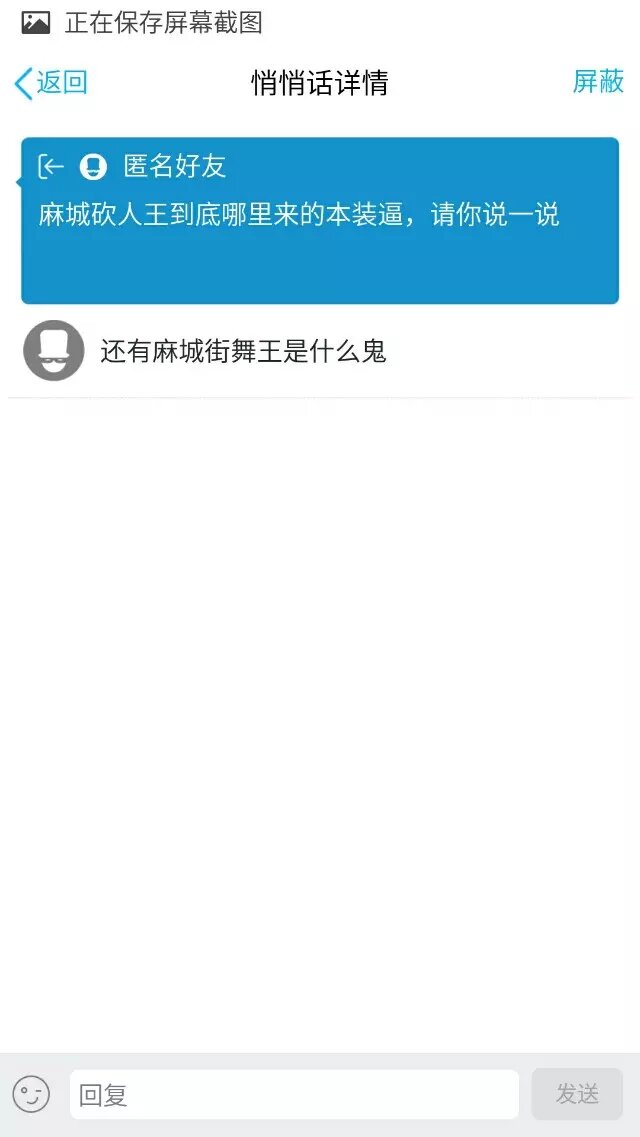Open the emoji picker smiley icon
The width and height of the screenshot is (640, 1137).
(x=31, y=1094)
